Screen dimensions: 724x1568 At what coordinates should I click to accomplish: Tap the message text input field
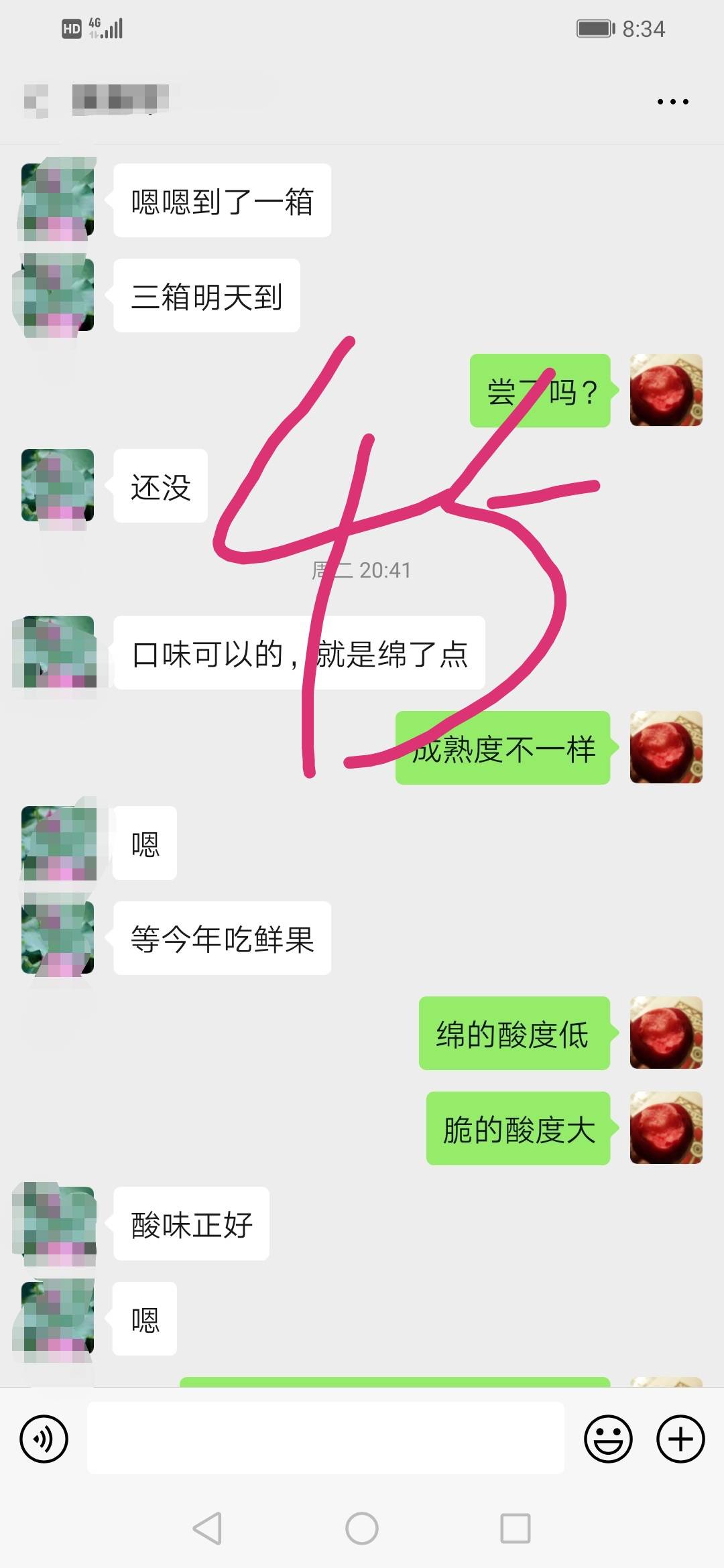pyautogui.click(x=325, y=1438)
